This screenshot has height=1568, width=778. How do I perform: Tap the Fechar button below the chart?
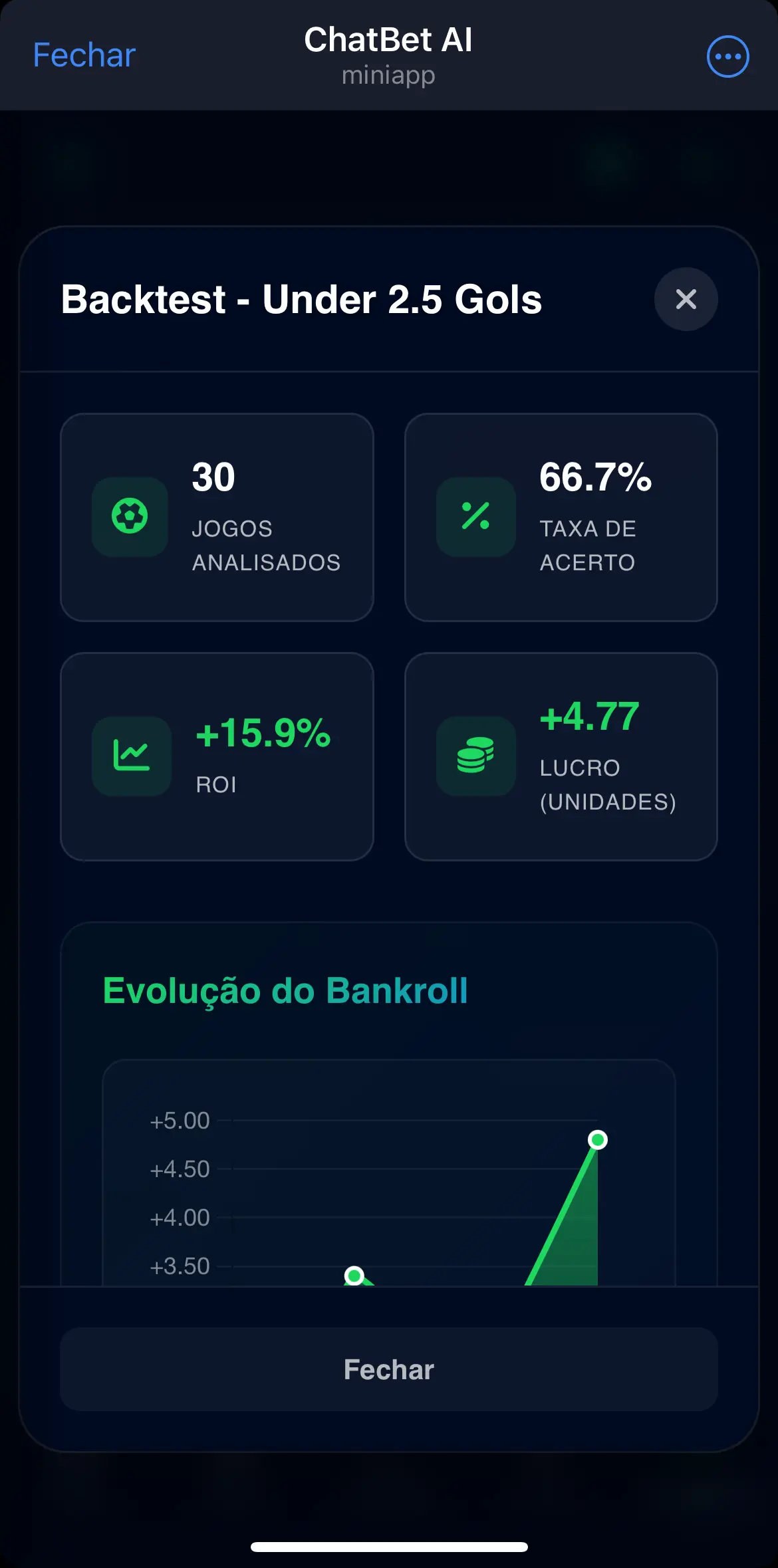point(389,1369)
